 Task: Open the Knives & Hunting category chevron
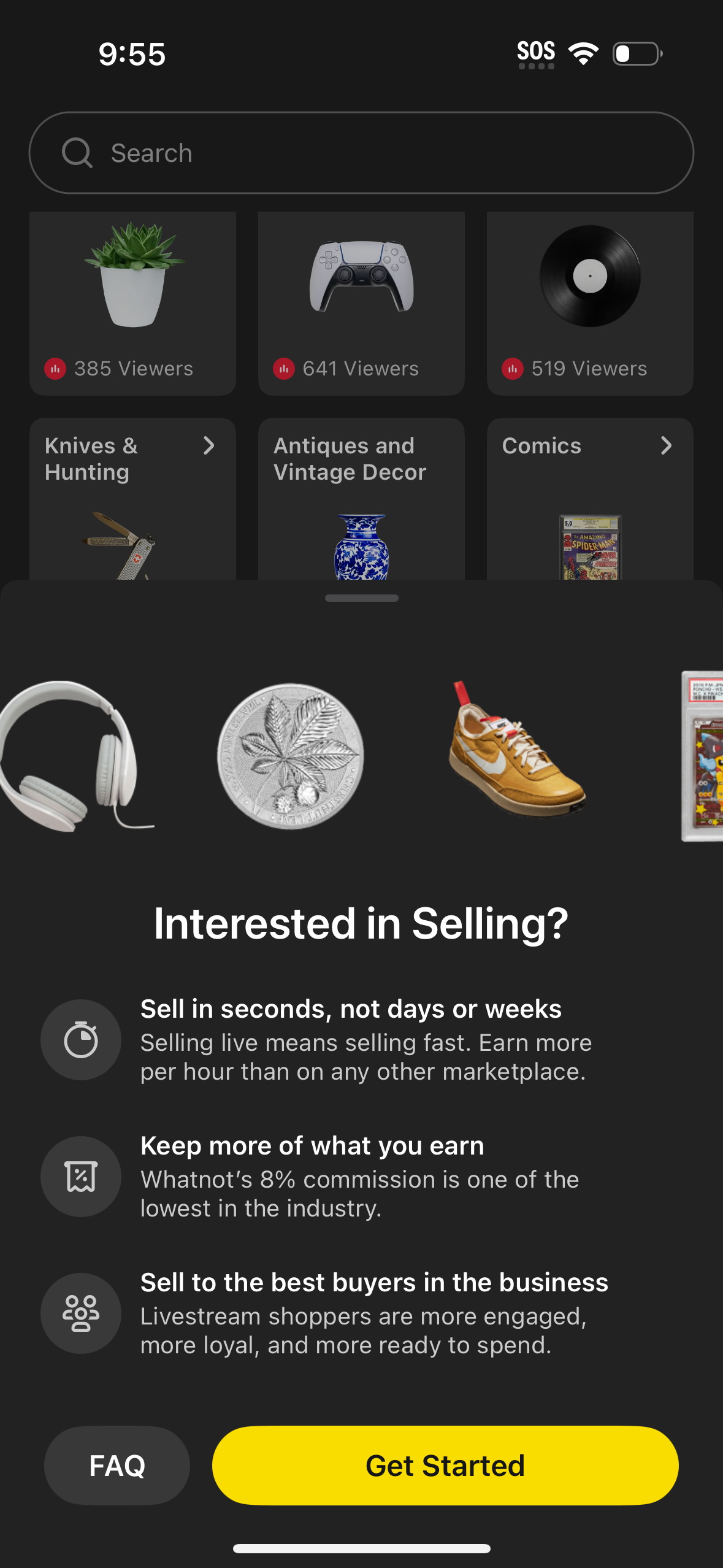point(208,447)
